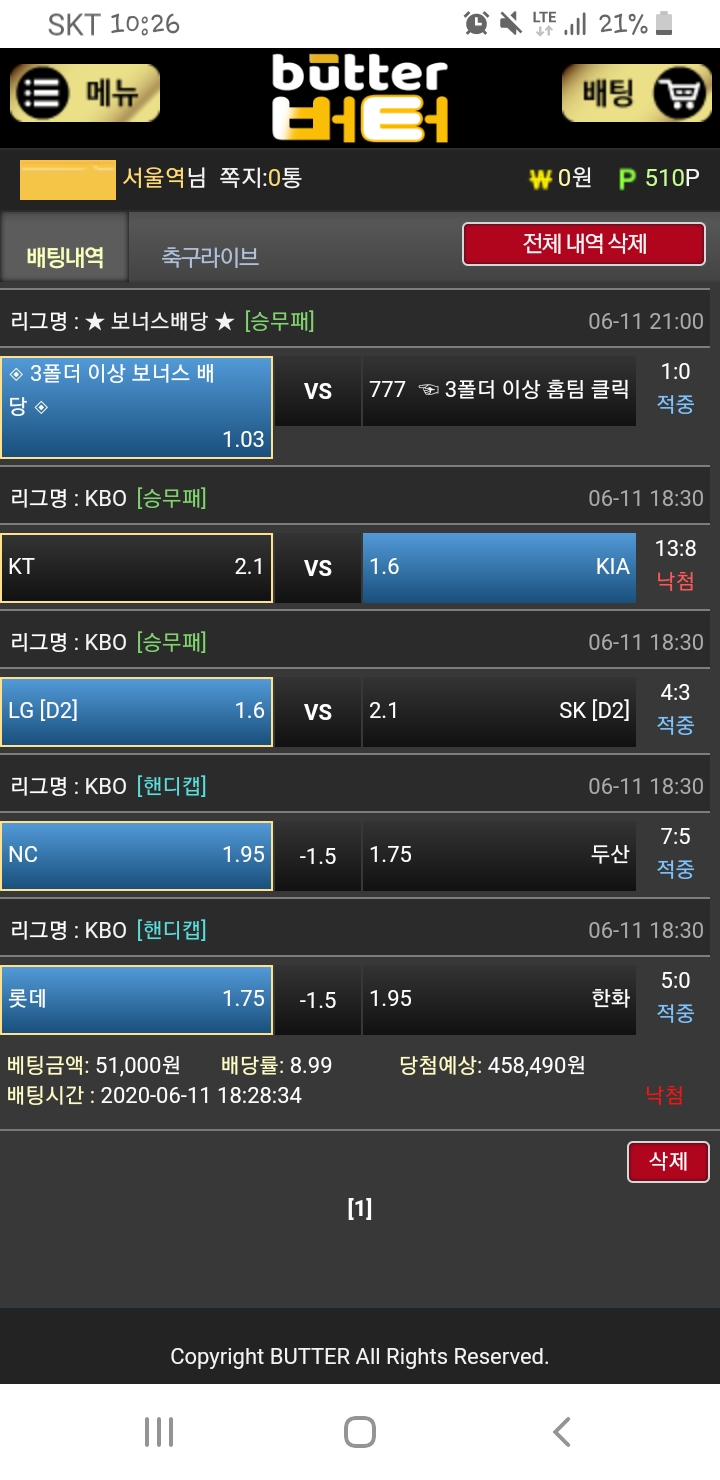
Task: Go to page [1] of history
Action: click(x=359, y=1209)
